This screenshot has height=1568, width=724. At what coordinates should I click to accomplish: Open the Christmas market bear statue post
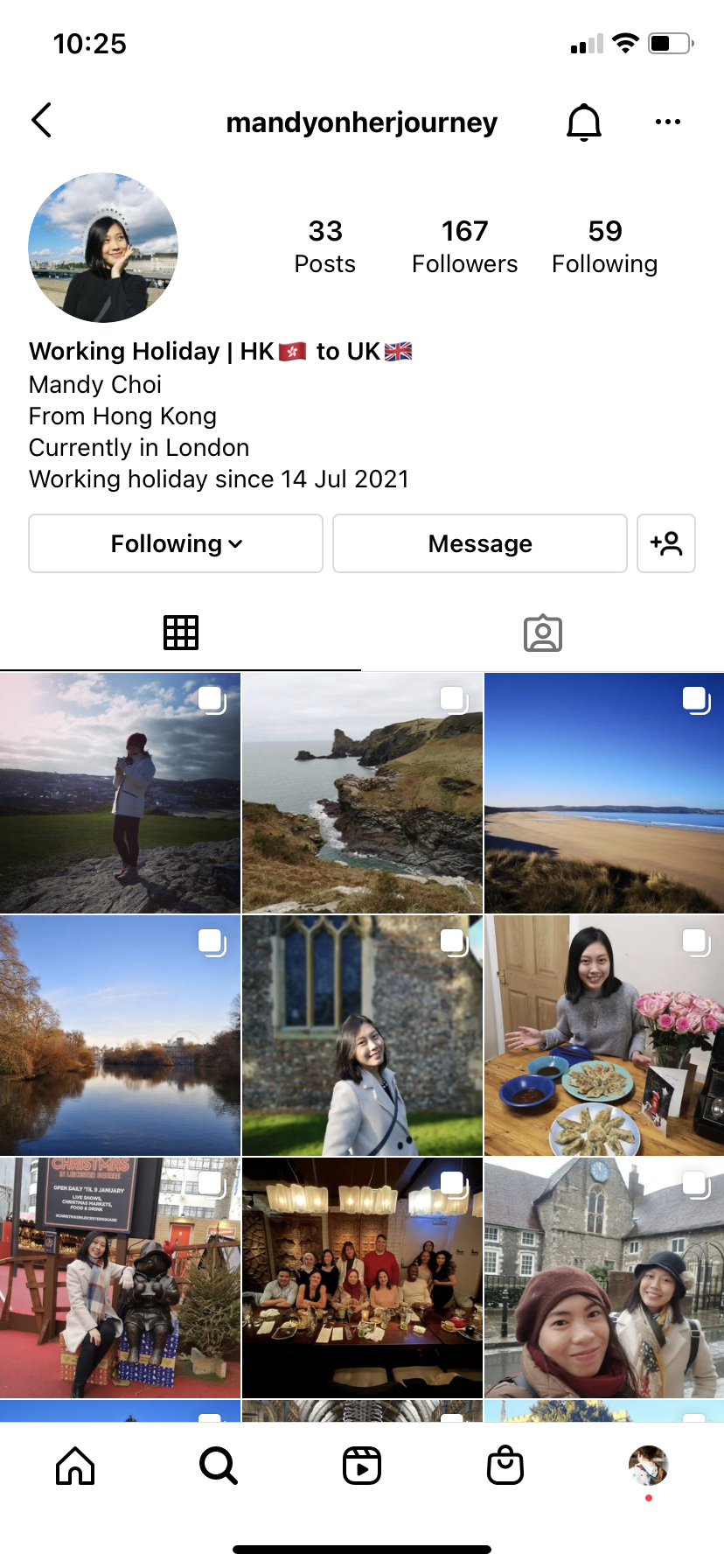tap(120, 1277)
